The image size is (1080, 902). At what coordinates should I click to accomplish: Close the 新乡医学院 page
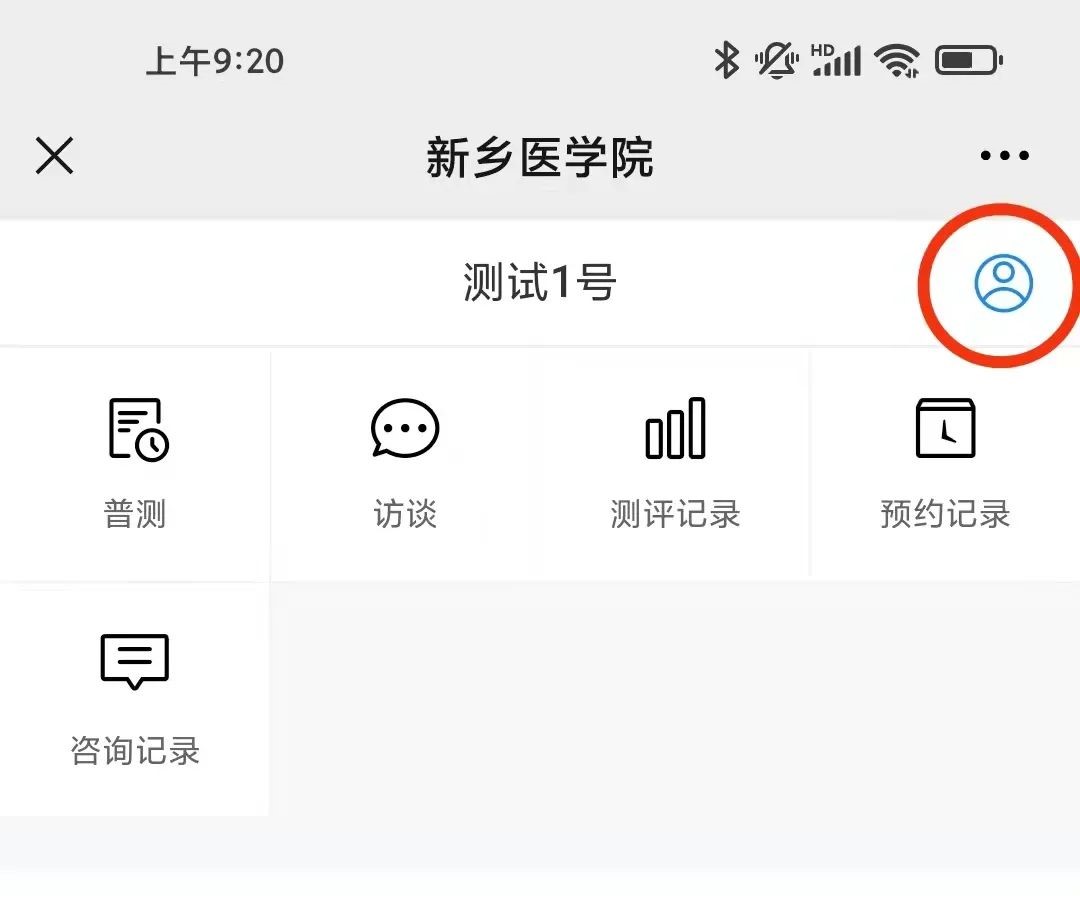[x=54, y=156]
